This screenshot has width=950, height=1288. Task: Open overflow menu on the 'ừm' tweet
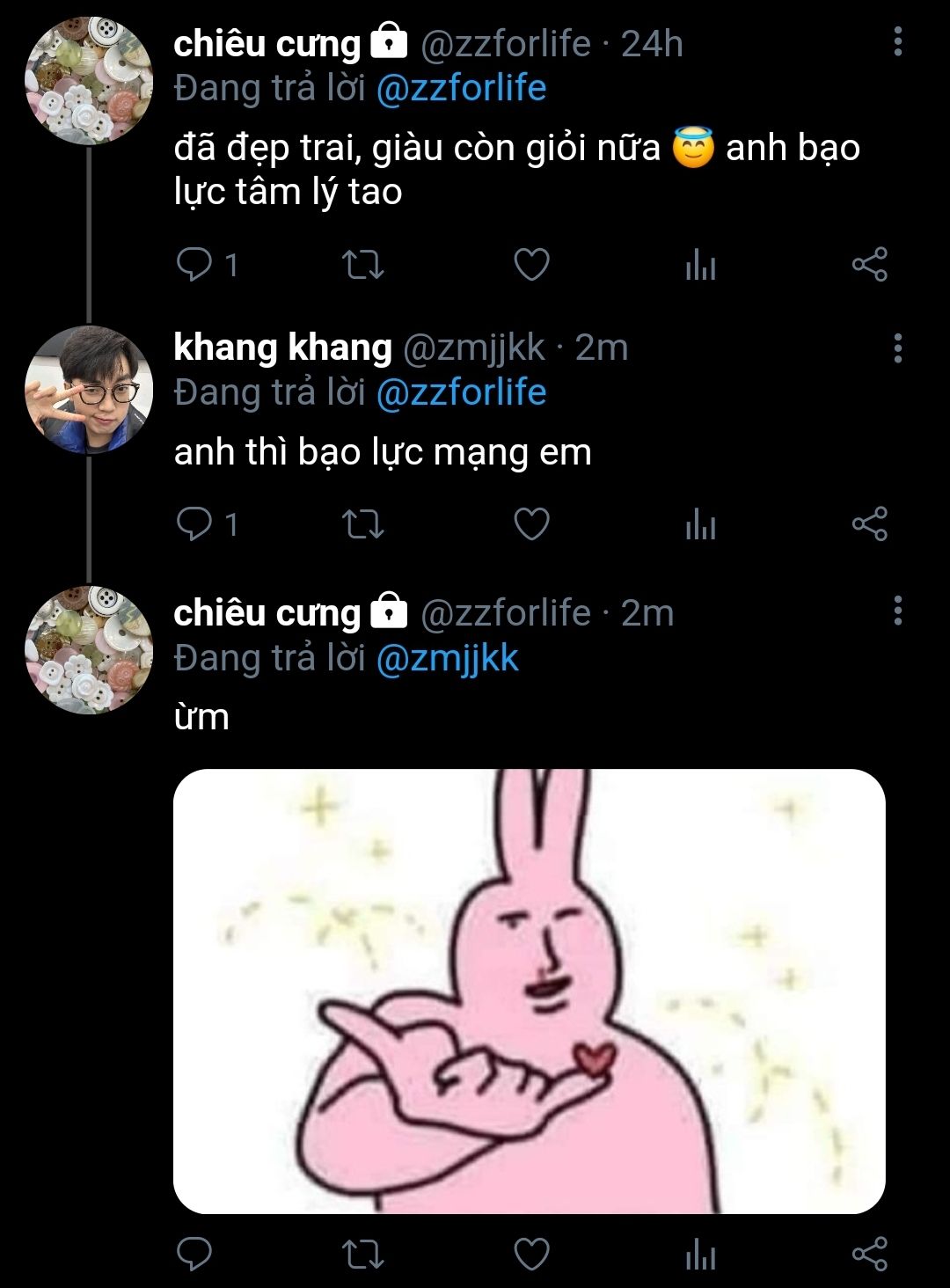(x=897, y=611)
